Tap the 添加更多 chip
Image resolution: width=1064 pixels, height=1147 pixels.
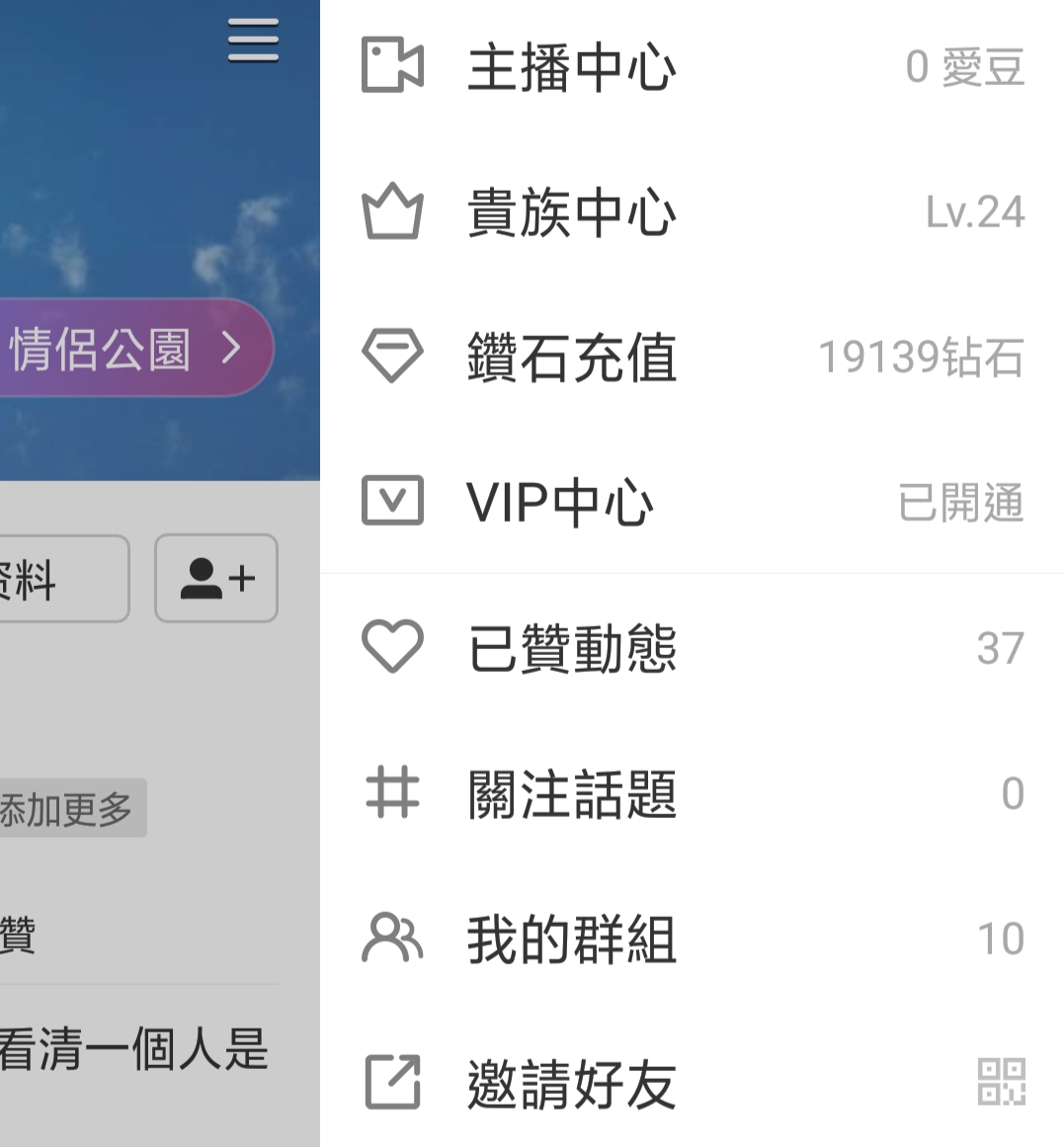(69, 809)
